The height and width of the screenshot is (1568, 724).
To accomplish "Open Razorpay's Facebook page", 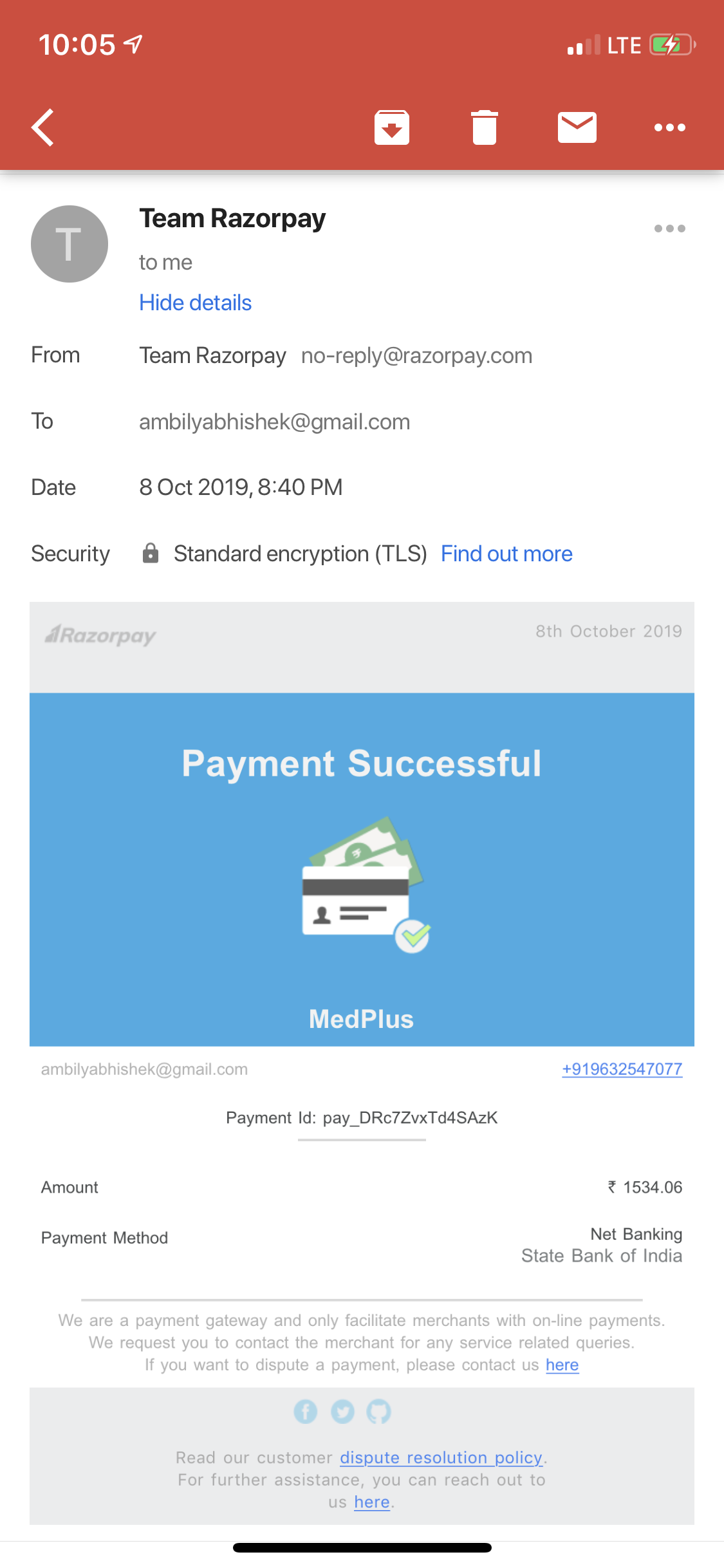I will tap(306, 1412).
